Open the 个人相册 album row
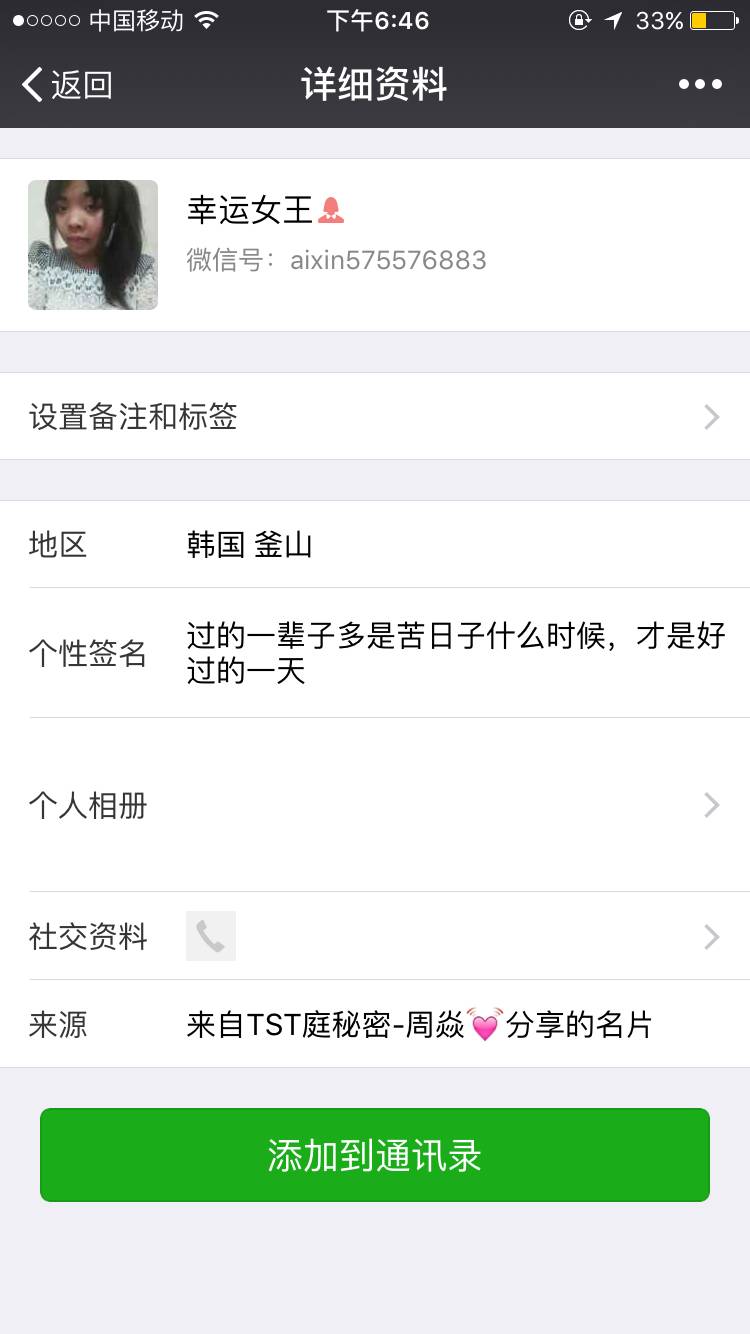The height and width of the screenshot is (1334, 750). pyautogui.click(x=375, y=805)
